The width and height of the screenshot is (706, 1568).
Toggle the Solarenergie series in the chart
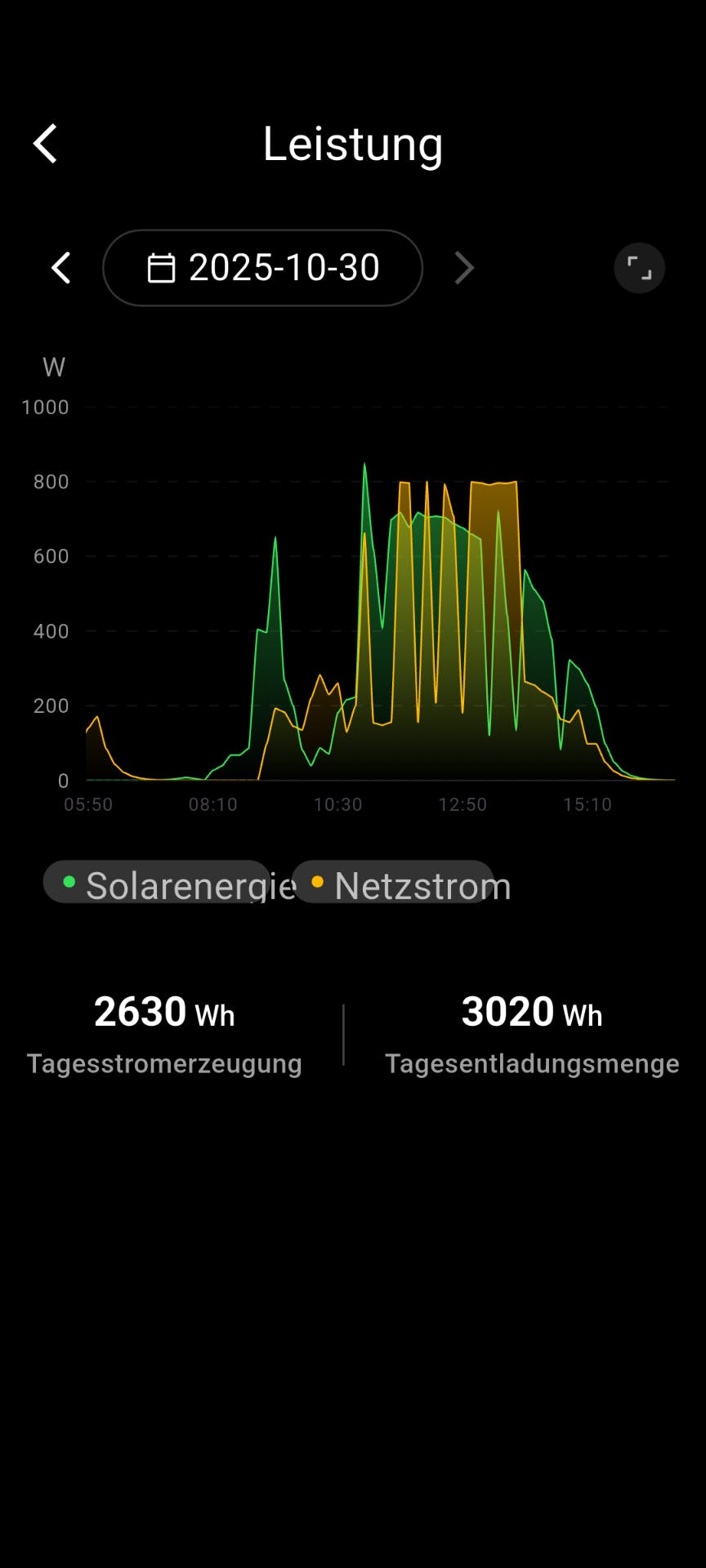pyautogui.click(x=158, y=884)
